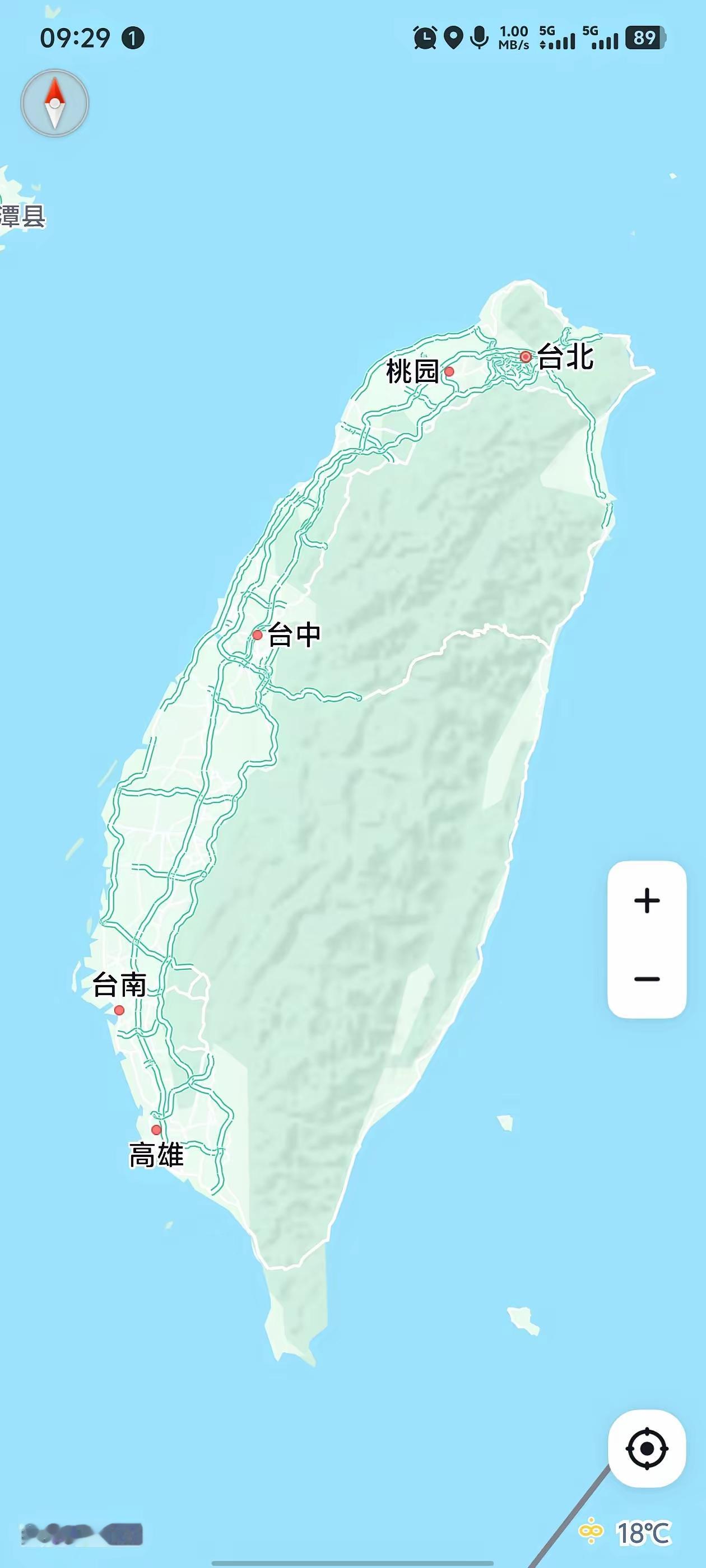Tap the 台北 city name label
This screenshot has width=706, height=1568.
566,356
